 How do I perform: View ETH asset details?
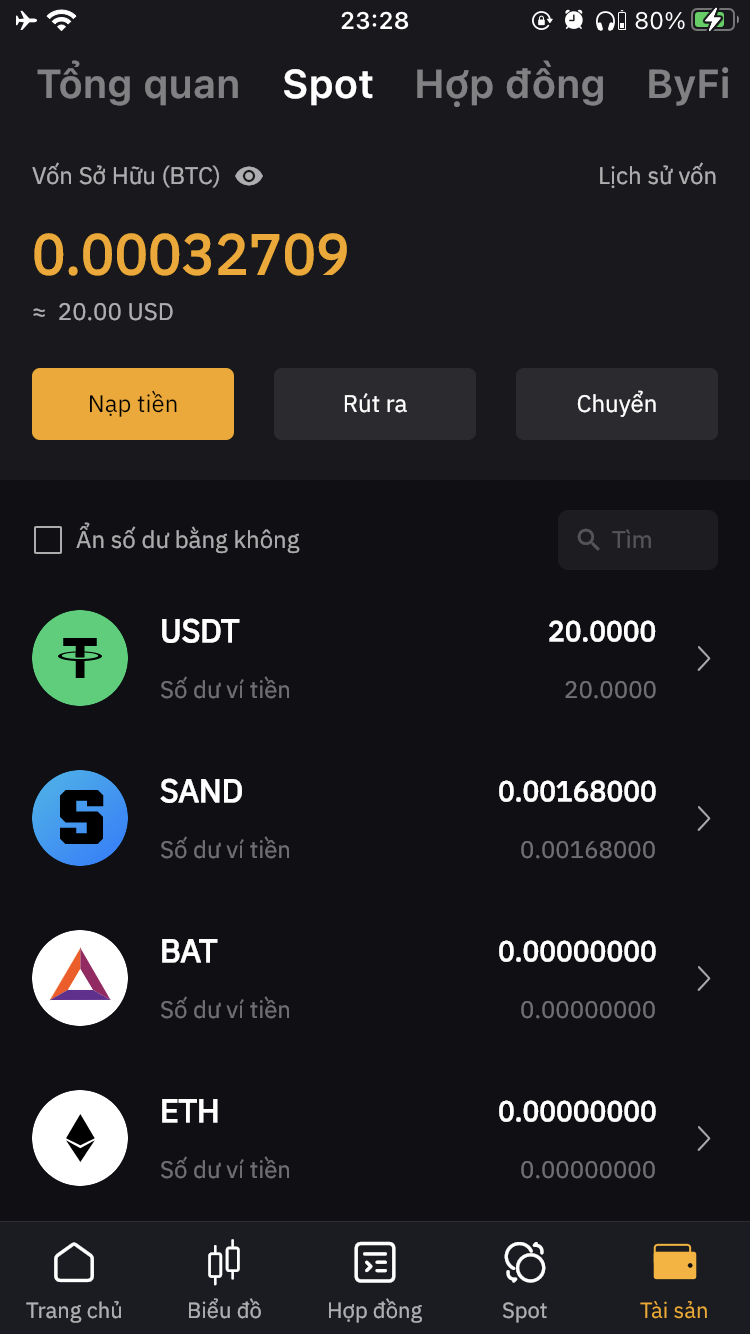(375, 1139)
